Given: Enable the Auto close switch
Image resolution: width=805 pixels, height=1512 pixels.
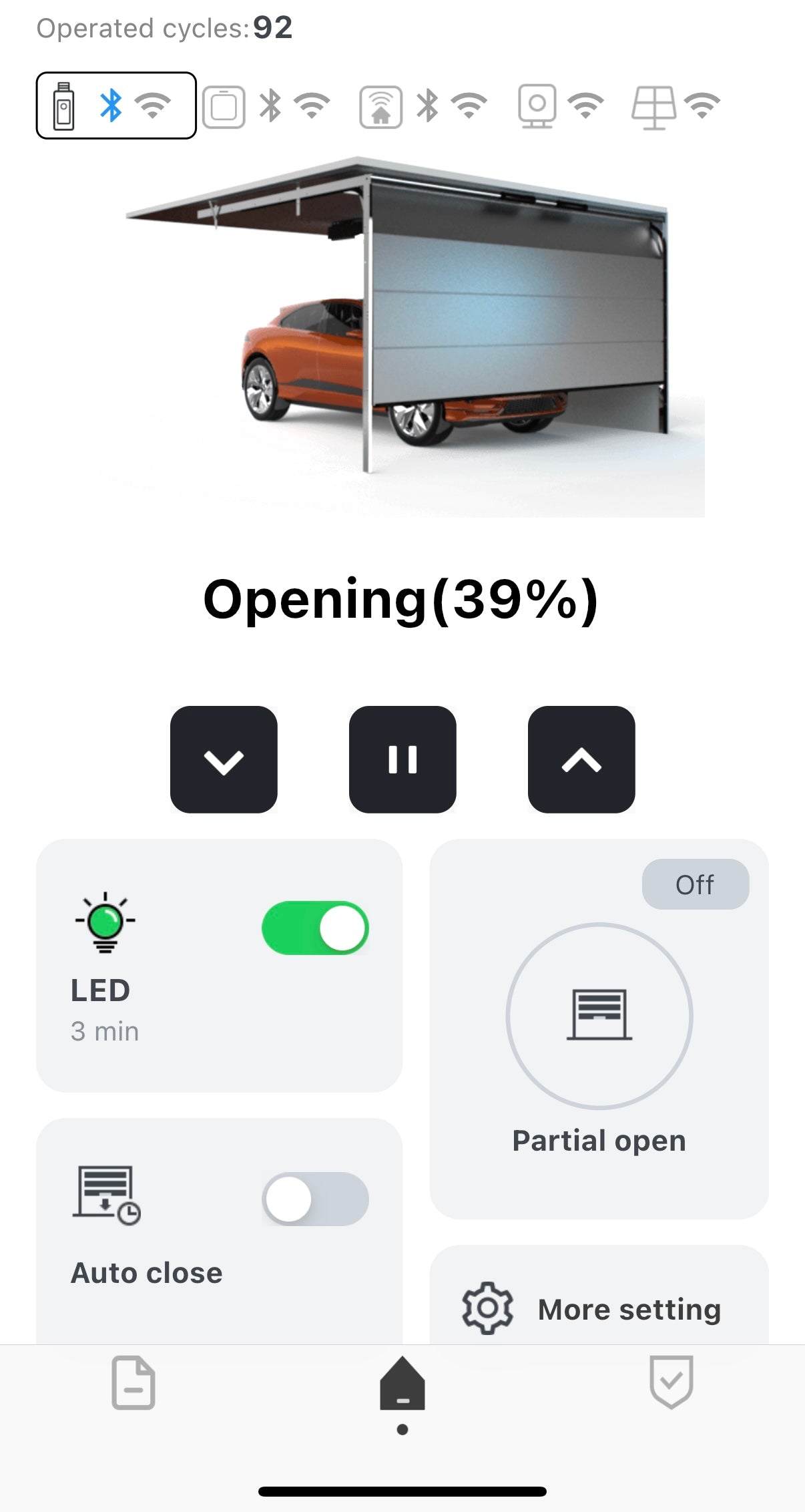Looking at the screenshot, I should click(315, 1199).
